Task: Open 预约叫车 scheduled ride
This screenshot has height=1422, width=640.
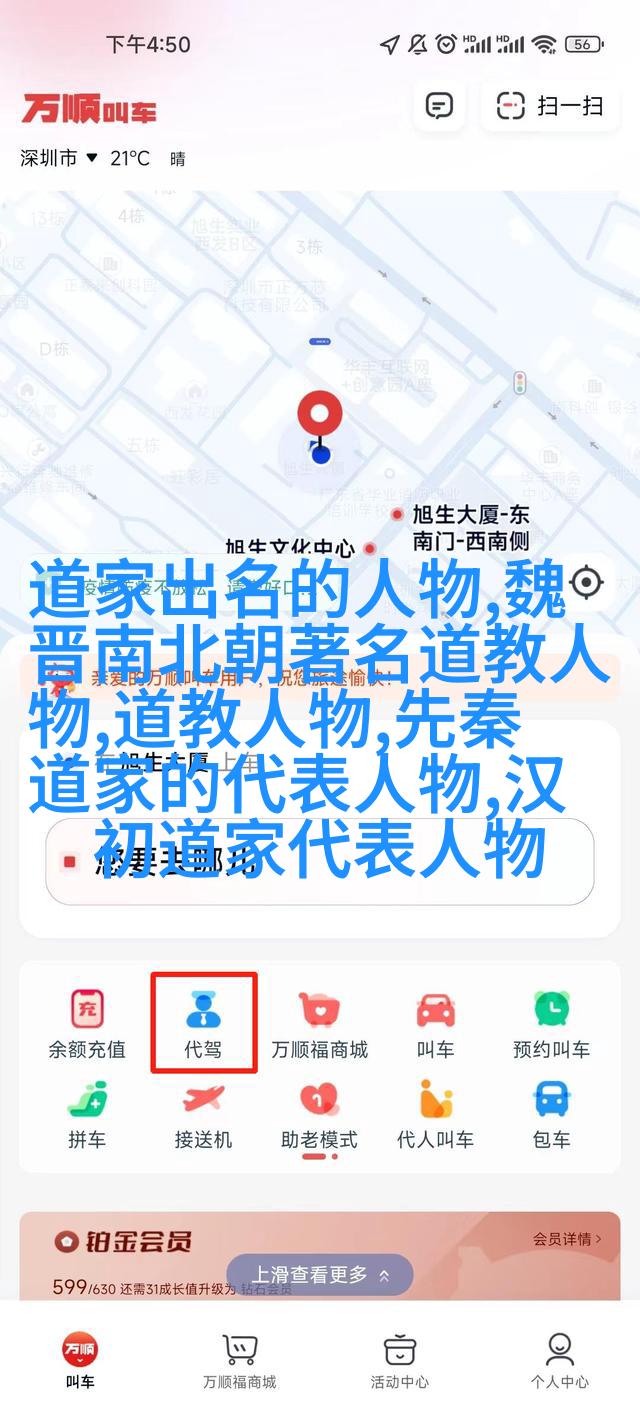Action: (x=551, y=1024)
